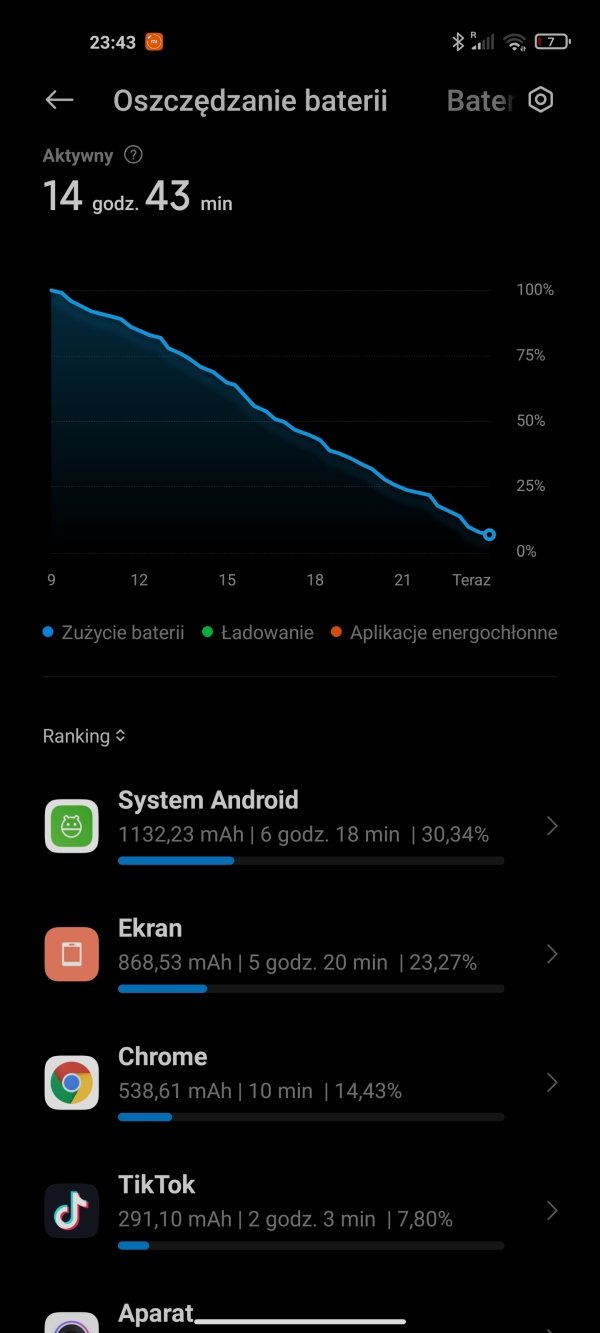Image resolution: width=600 pixels, height=1333 pixels.
Task: Switch to the Bateria tab
Action: (480, 101)
